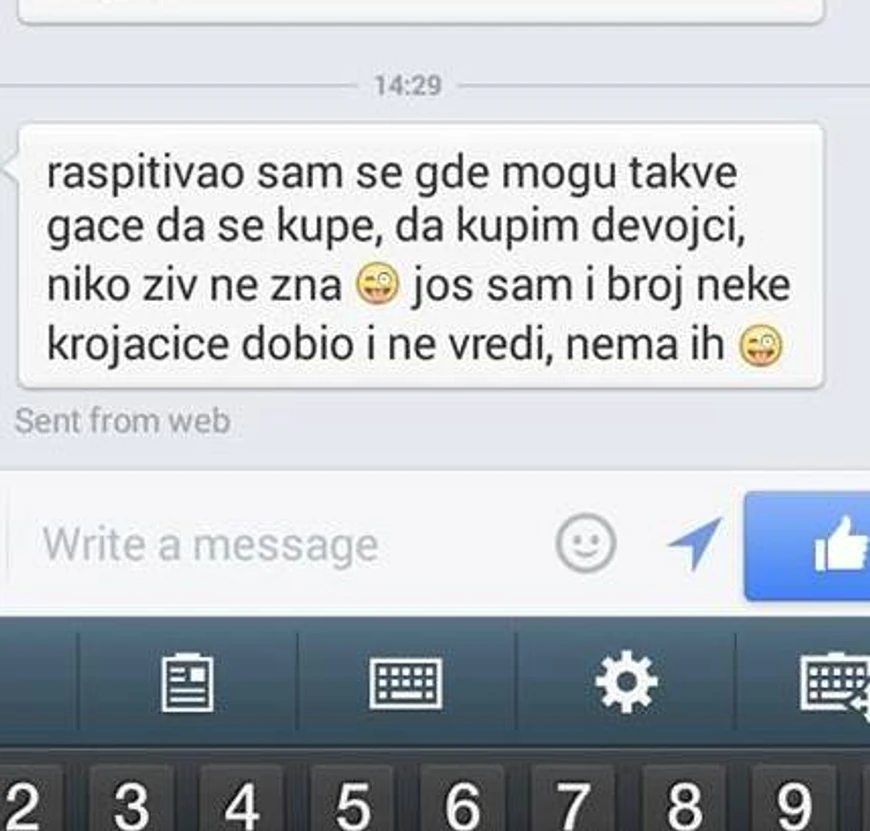Type the number 5 key
Image resolution: width=870 pixels, height=831 pixels.
coord(350,802)
